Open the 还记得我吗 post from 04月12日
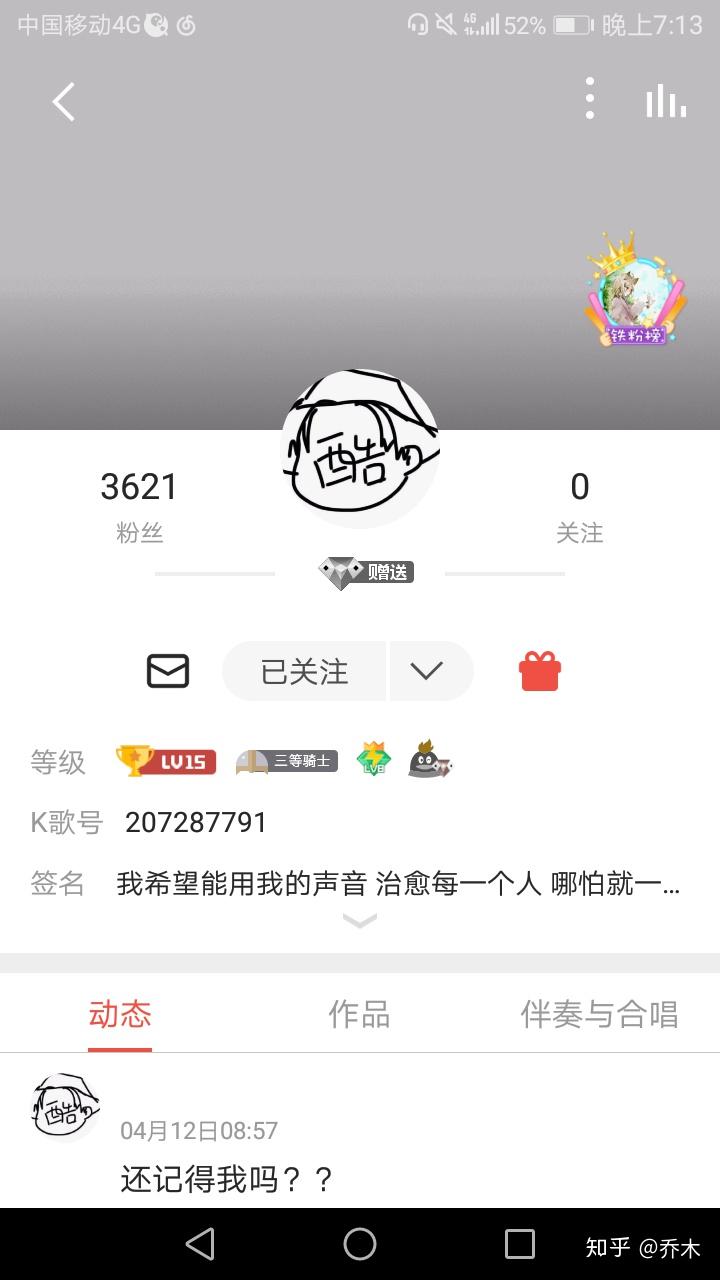The height and width of the screenshot is (1280, 720). point(227,1179)
